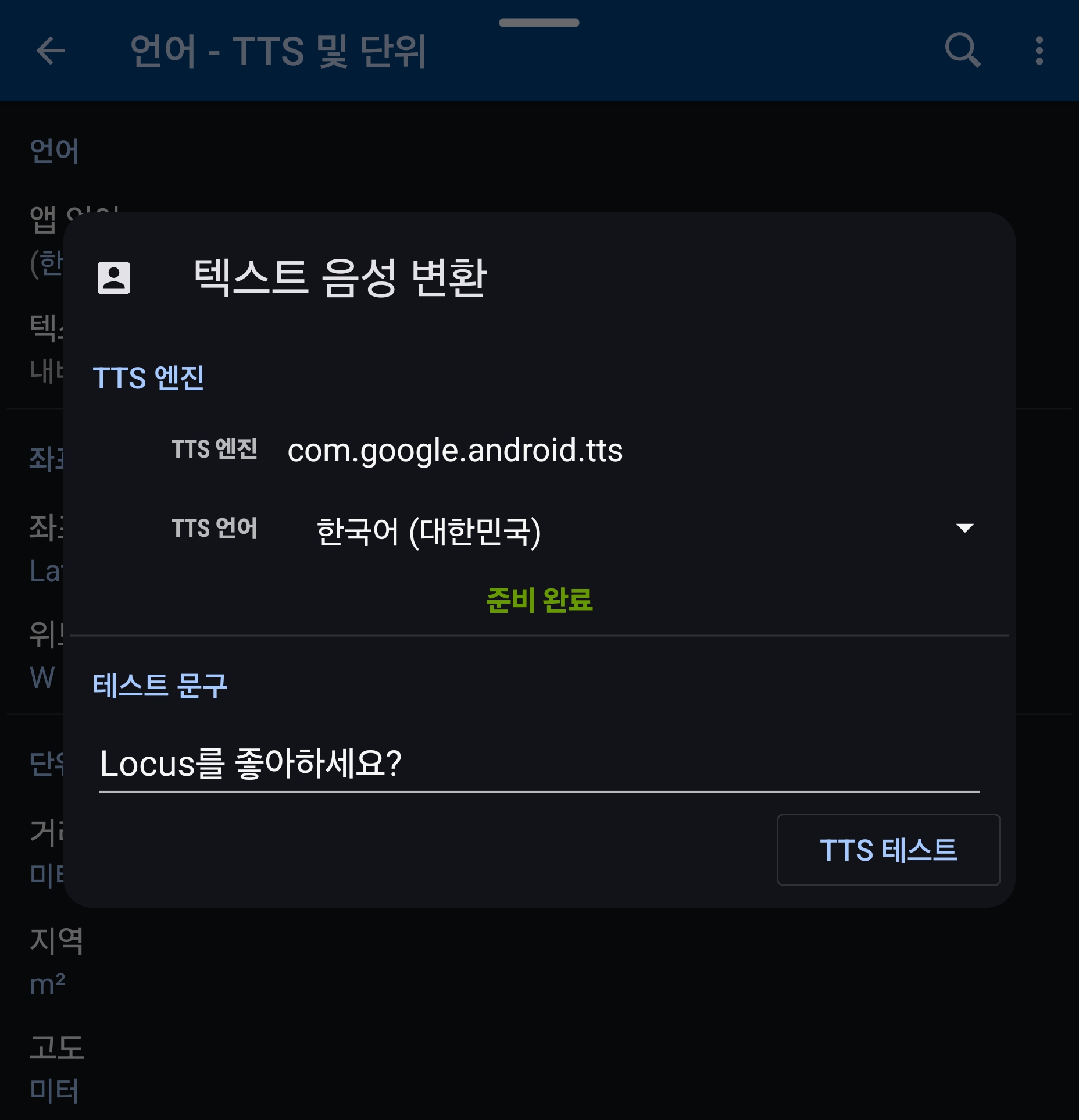Open the search icon in the app bar

click(962, 51)
